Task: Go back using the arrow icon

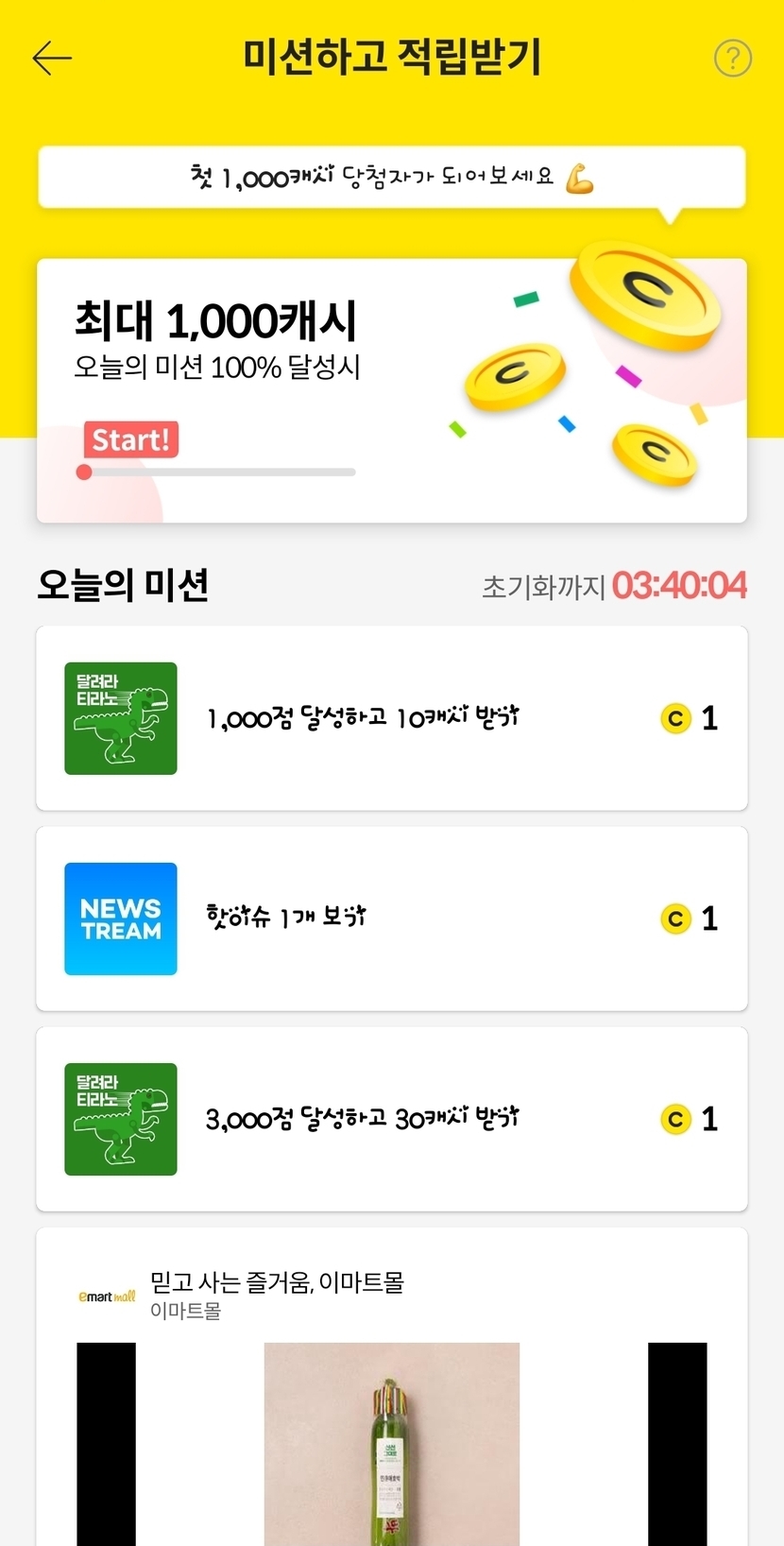Action: pos(52,59)
